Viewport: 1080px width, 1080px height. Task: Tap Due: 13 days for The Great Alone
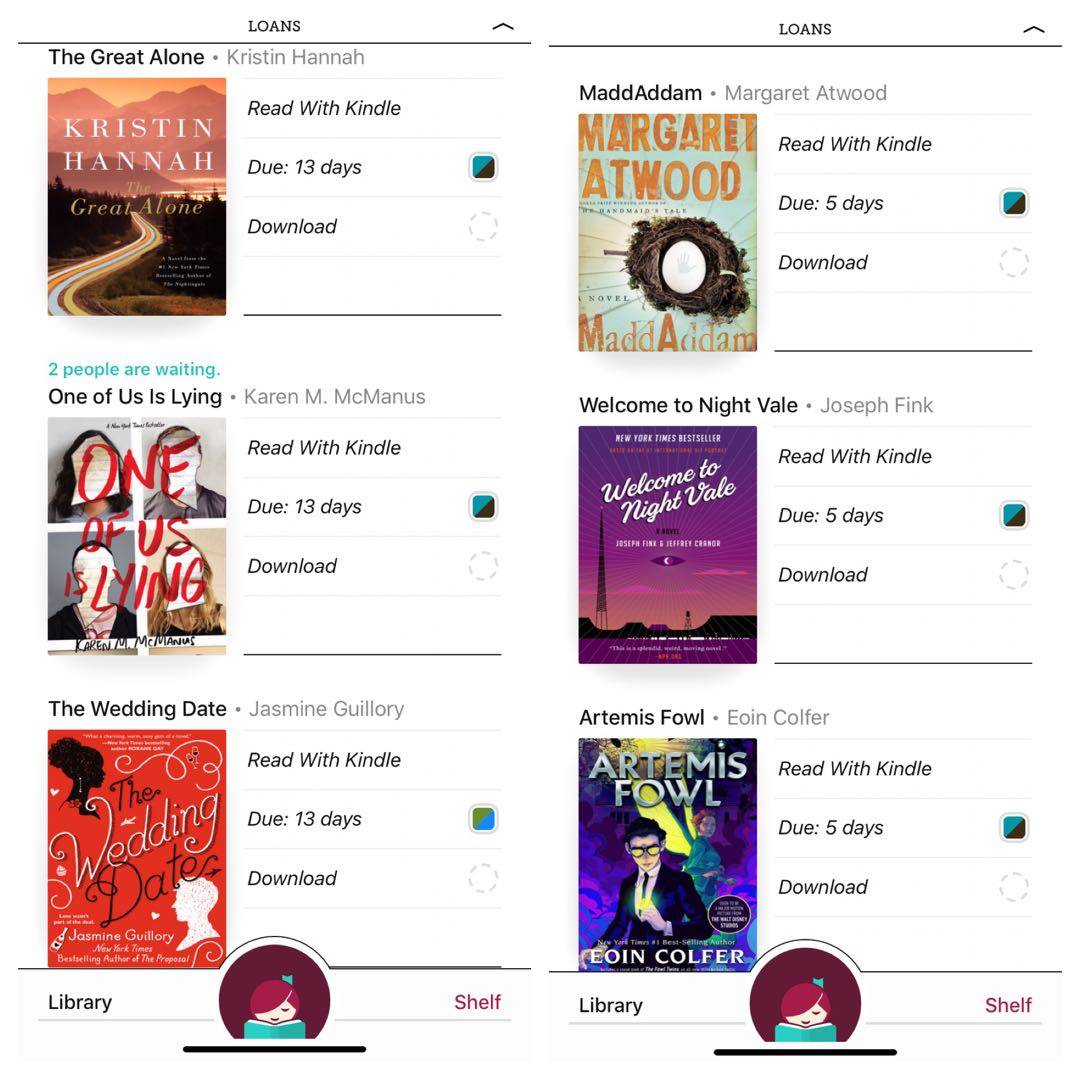click(305, 167)
